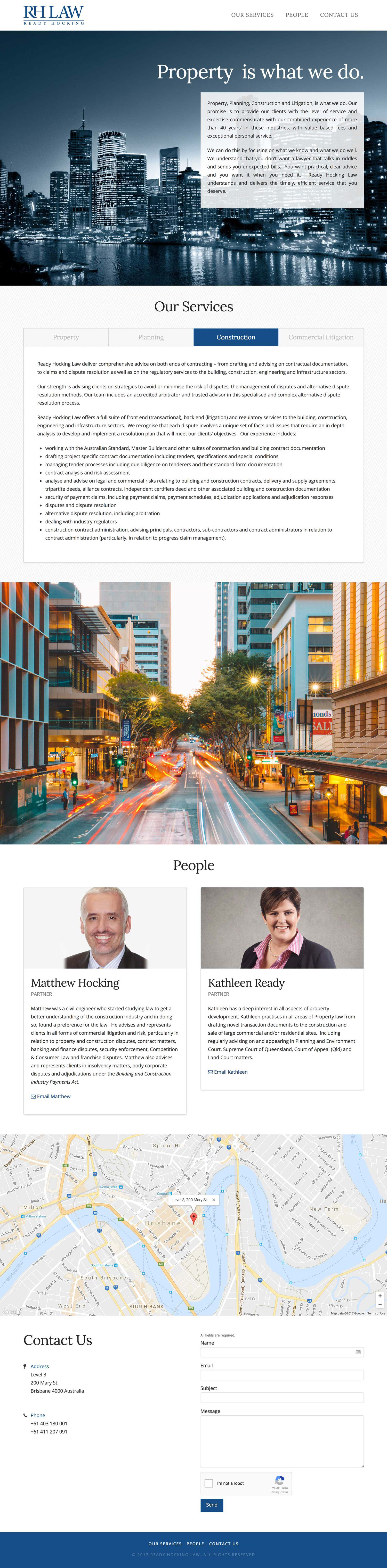
Task: Go to People in the top menu
Action: [x=297, y=15]
